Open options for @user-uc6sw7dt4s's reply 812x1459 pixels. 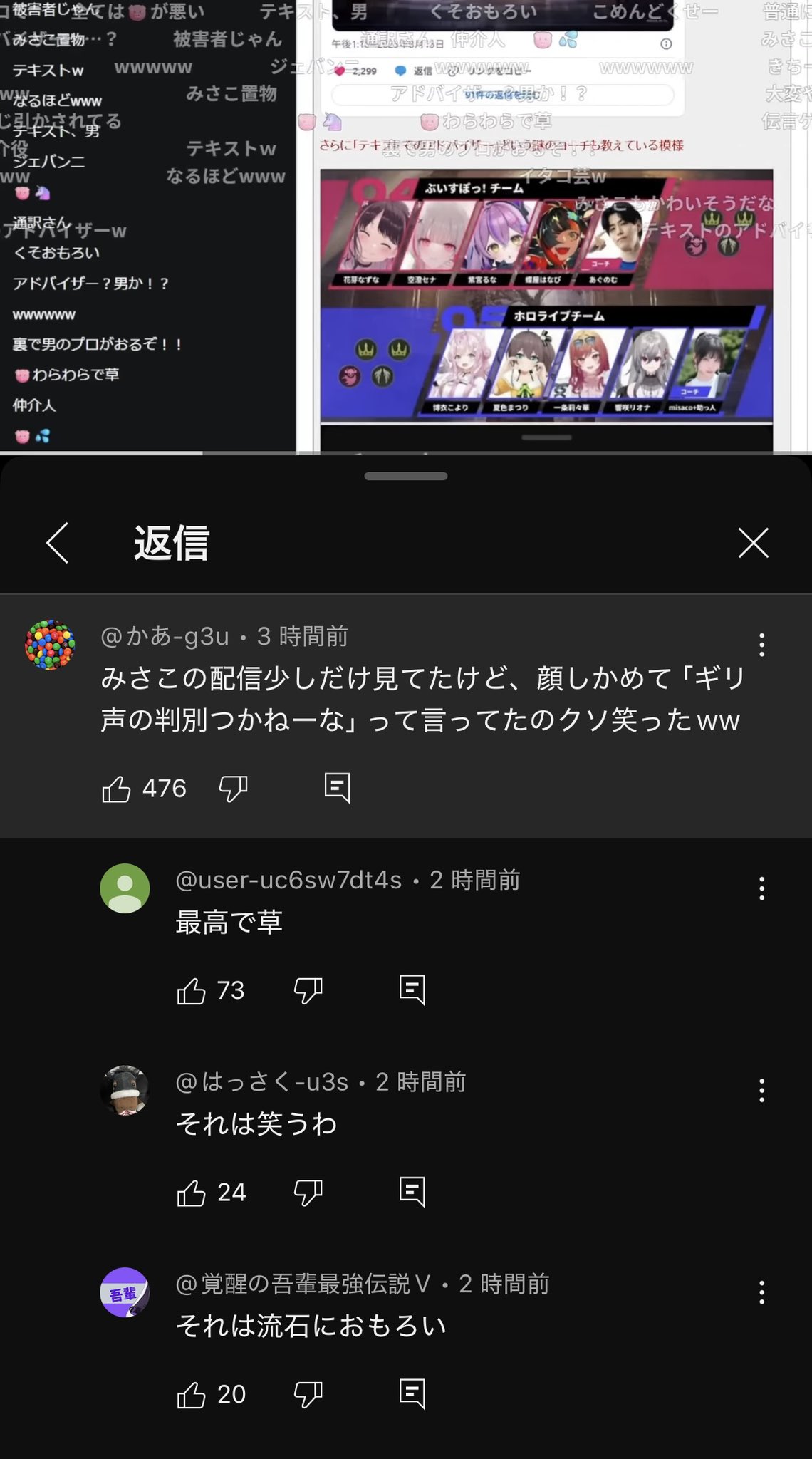pos(761,888)
